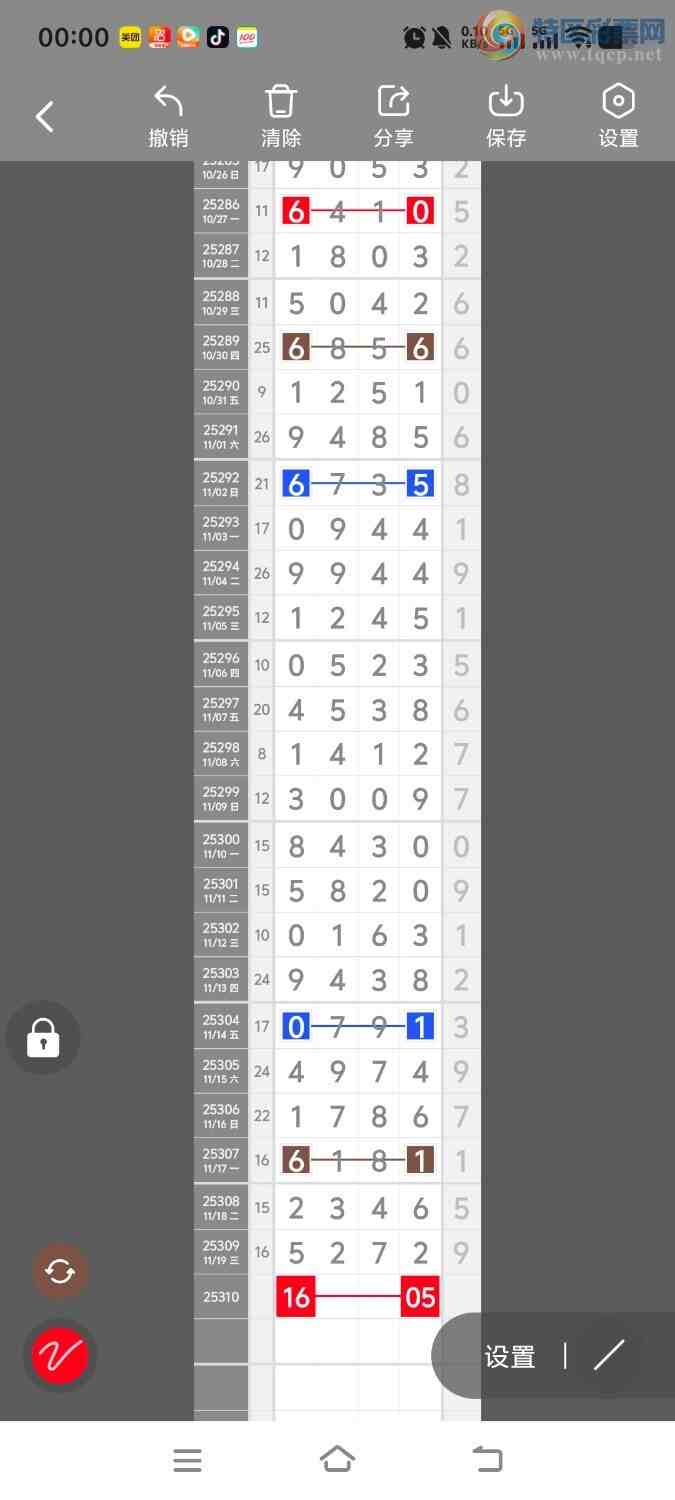
Task: Share the chart via 分享
Action: pyautogui.click(x=393, y=117)
